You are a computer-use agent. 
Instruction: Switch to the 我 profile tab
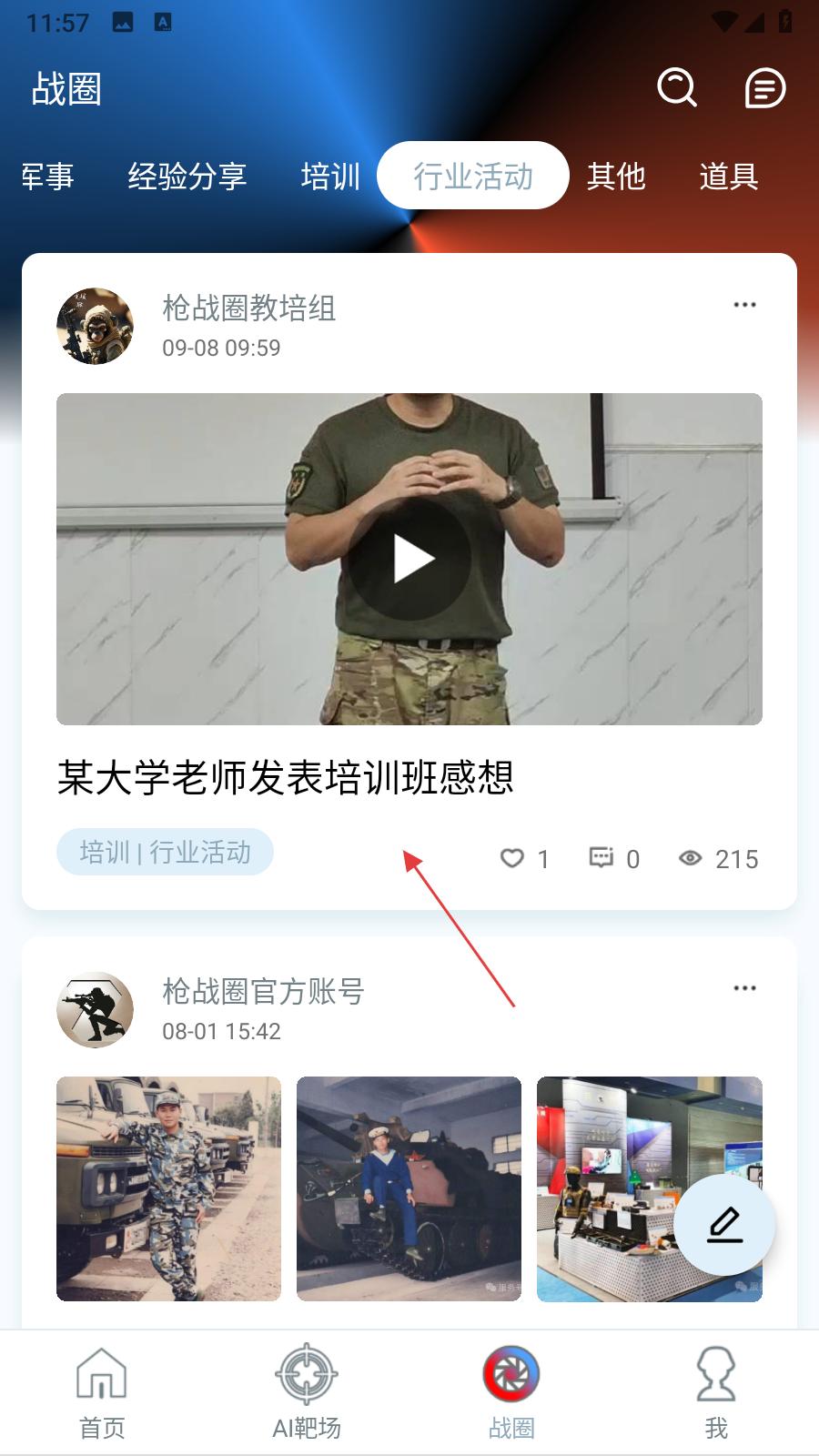pyautogui.click(x=716, y=1392)
